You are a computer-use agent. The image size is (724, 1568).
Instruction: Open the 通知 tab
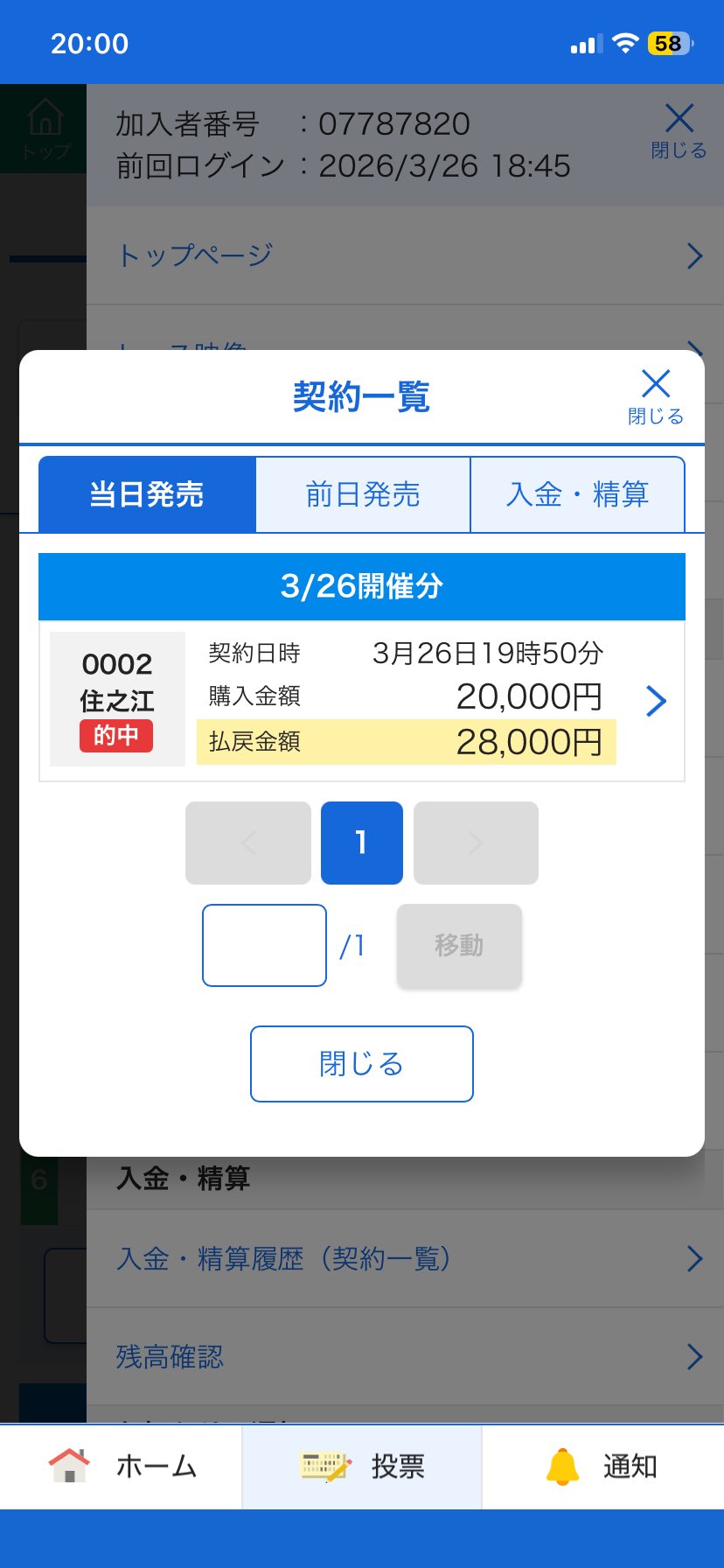coord(602,1466)
